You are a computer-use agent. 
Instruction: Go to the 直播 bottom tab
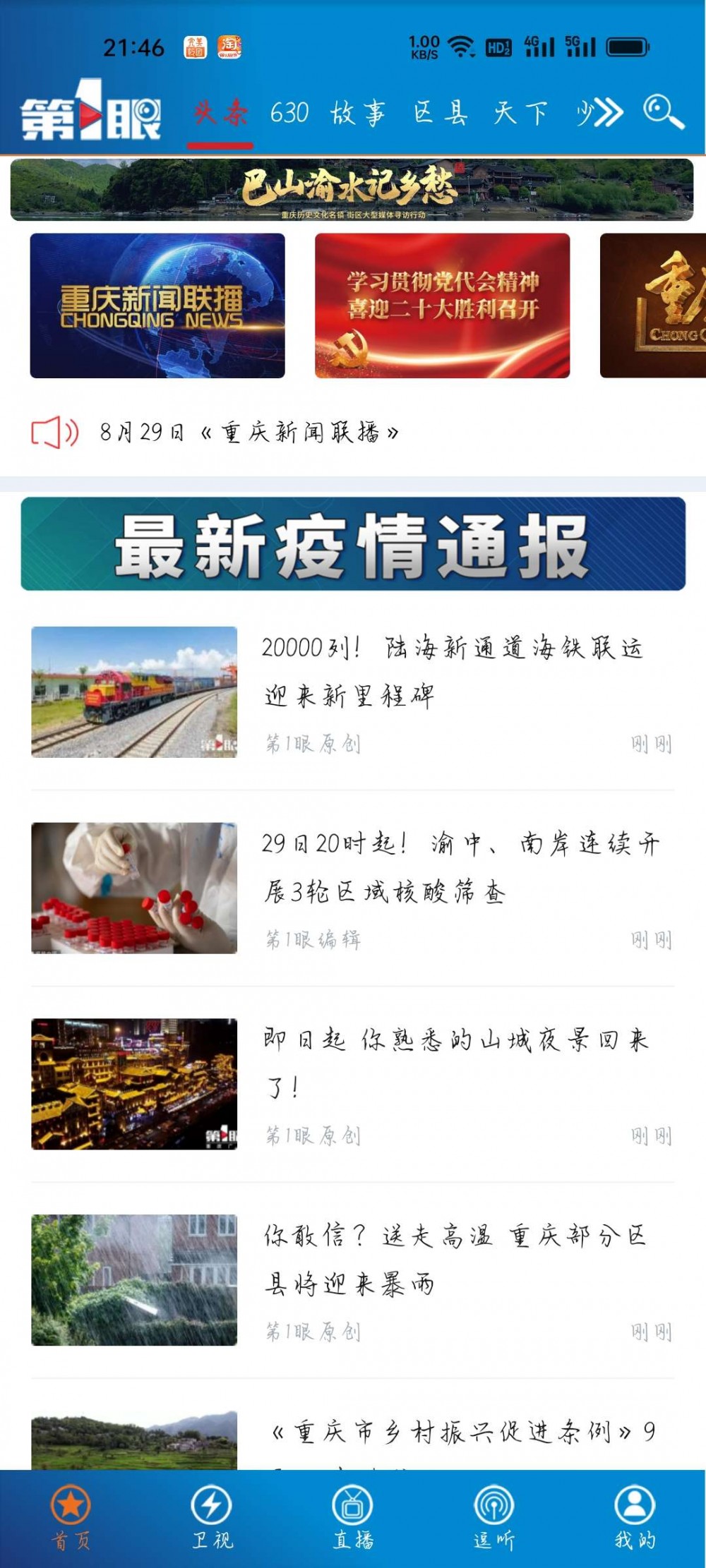[x=353, y=1519]
